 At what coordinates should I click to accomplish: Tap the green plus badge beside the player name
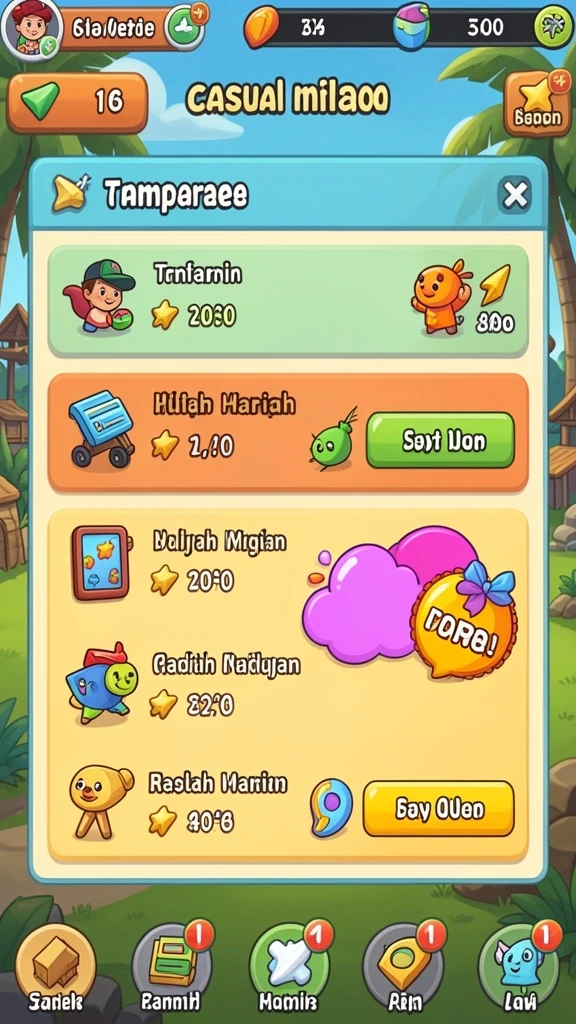[184, 27]
